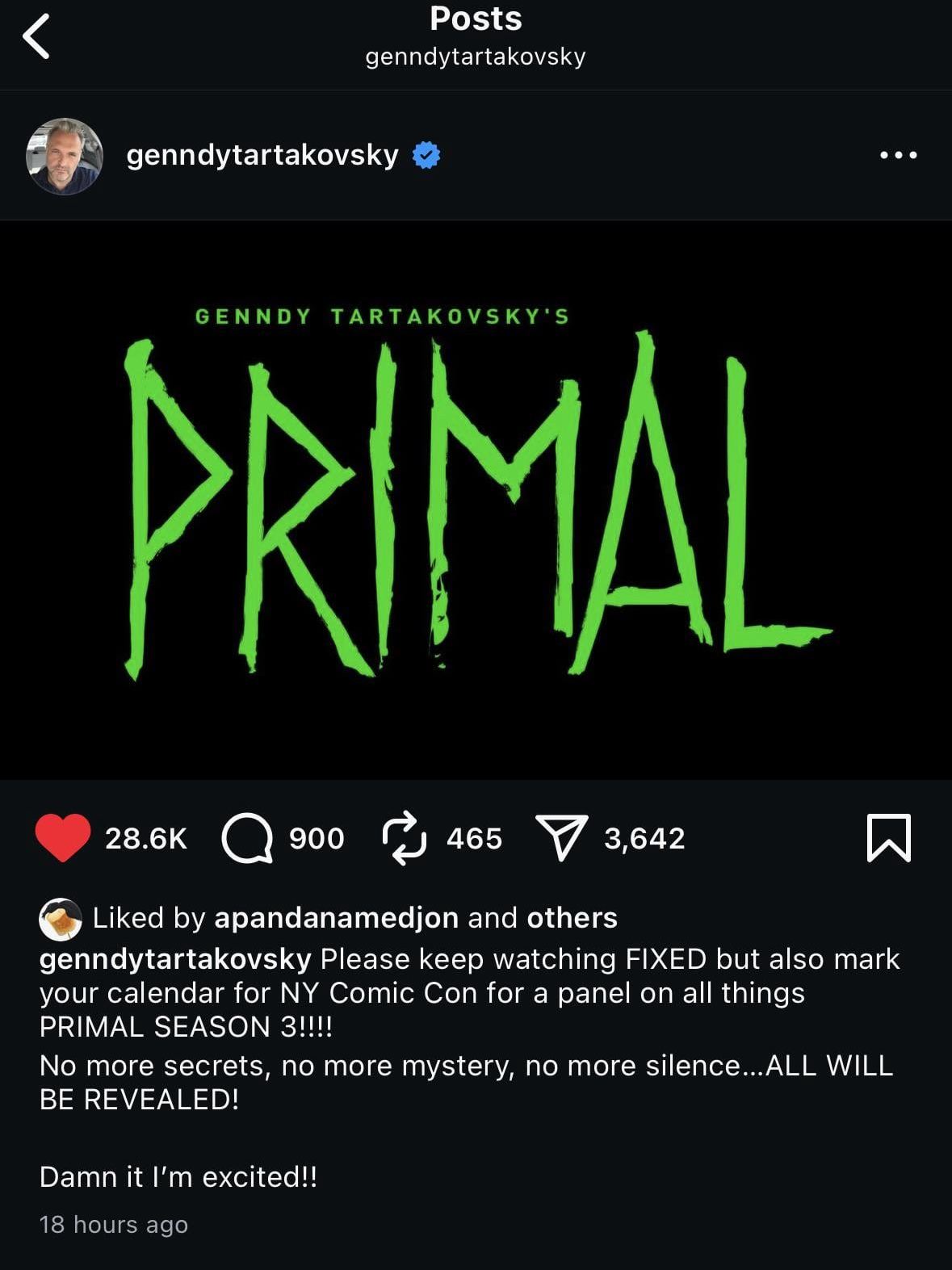Image resolution: width=952 pixels, height=1270 pixels.
Task: Go back using the top-left arrow
Action: coord(36,36)
